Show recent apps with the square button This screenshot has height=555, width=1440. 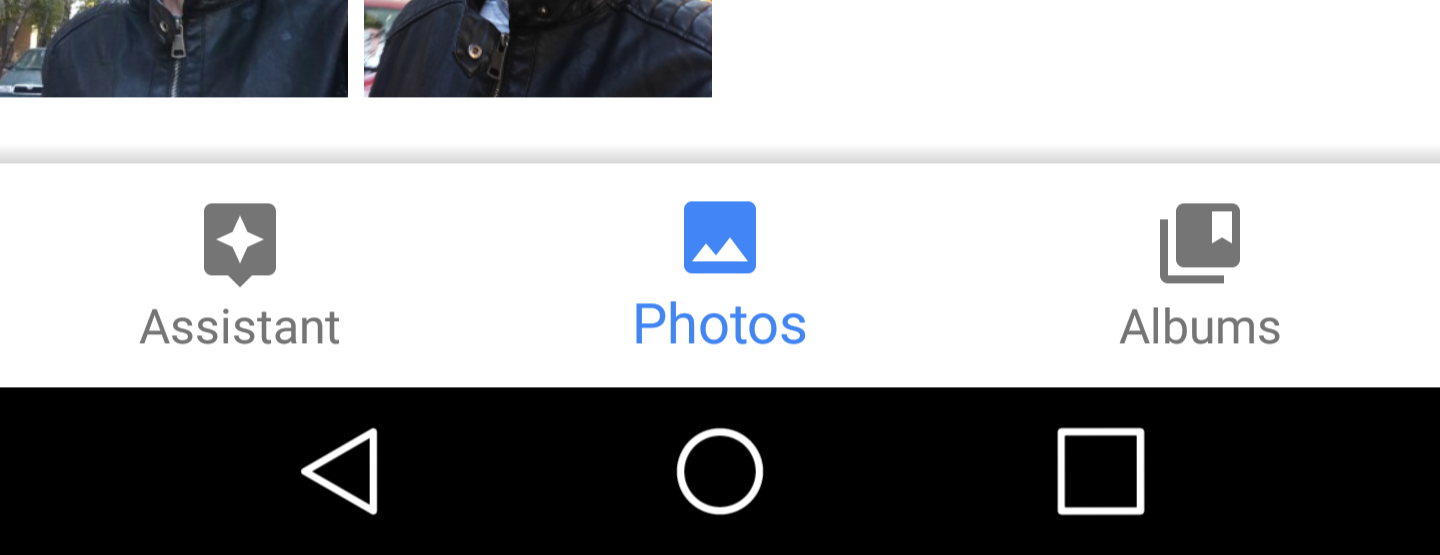click(x=1100, y=471)
